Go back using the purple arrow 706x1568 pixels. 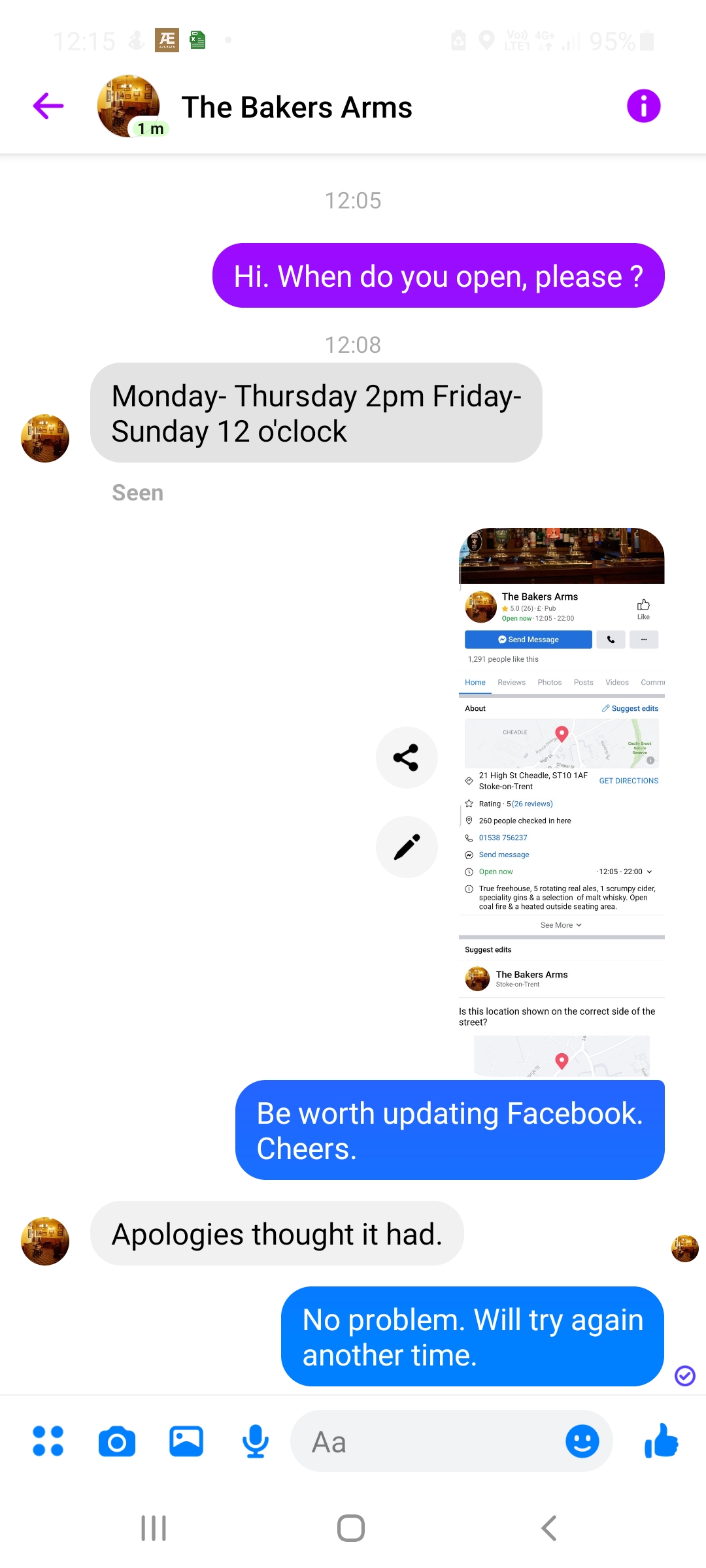click(x=48, y=106)
